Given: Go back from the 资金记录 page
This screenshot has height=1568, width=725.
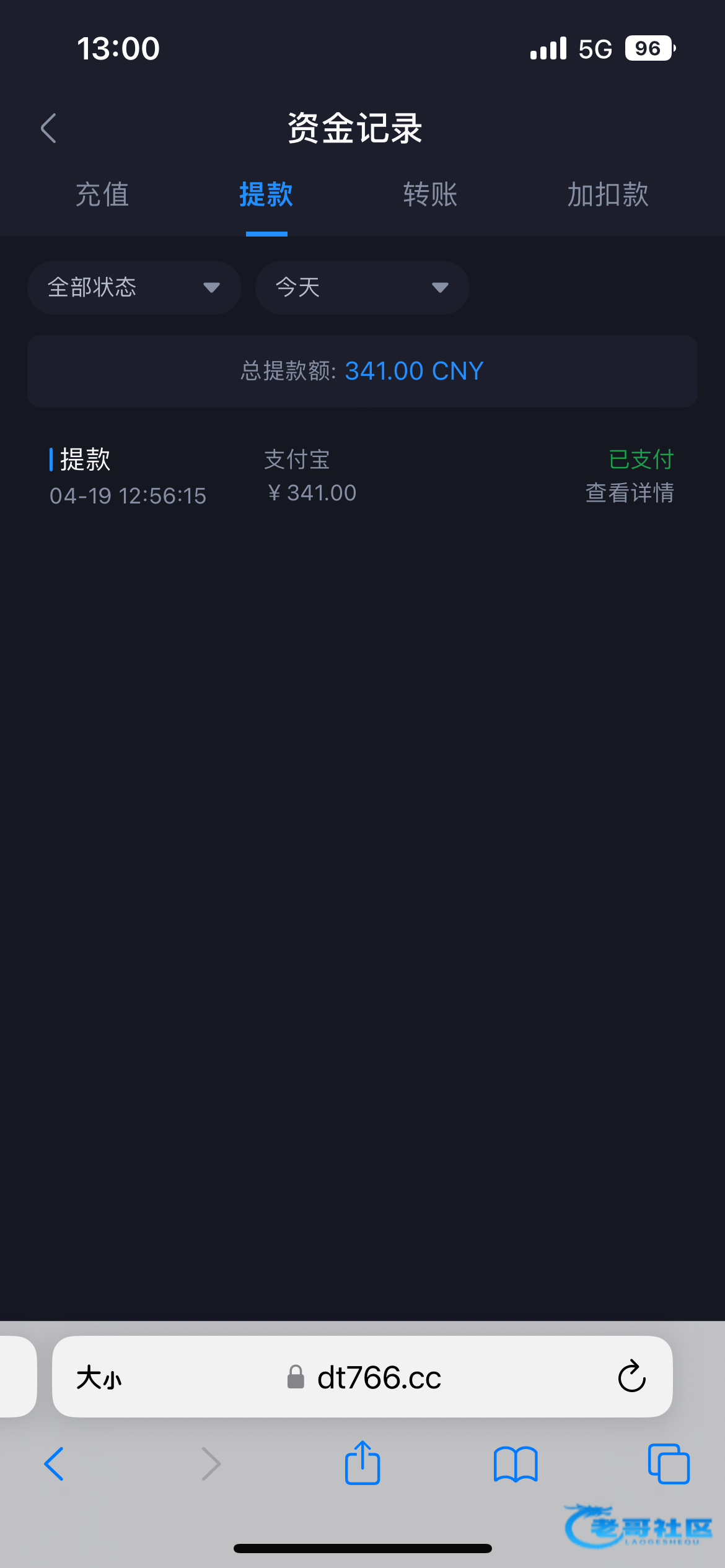Looking at the screenshot, I should [49, 128].
